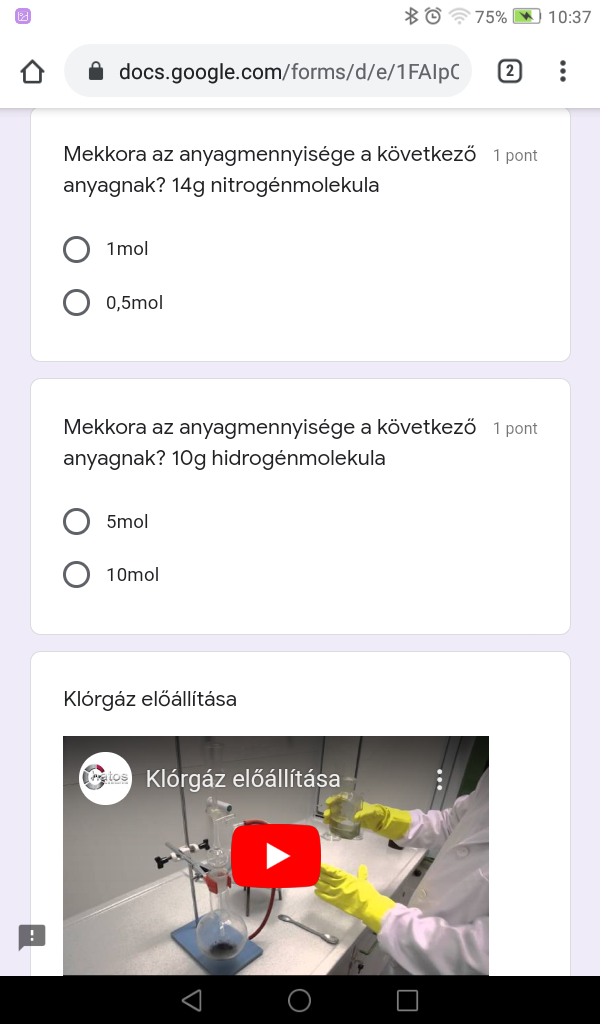Select 5mol for hydrogen question

pos(77,521)
